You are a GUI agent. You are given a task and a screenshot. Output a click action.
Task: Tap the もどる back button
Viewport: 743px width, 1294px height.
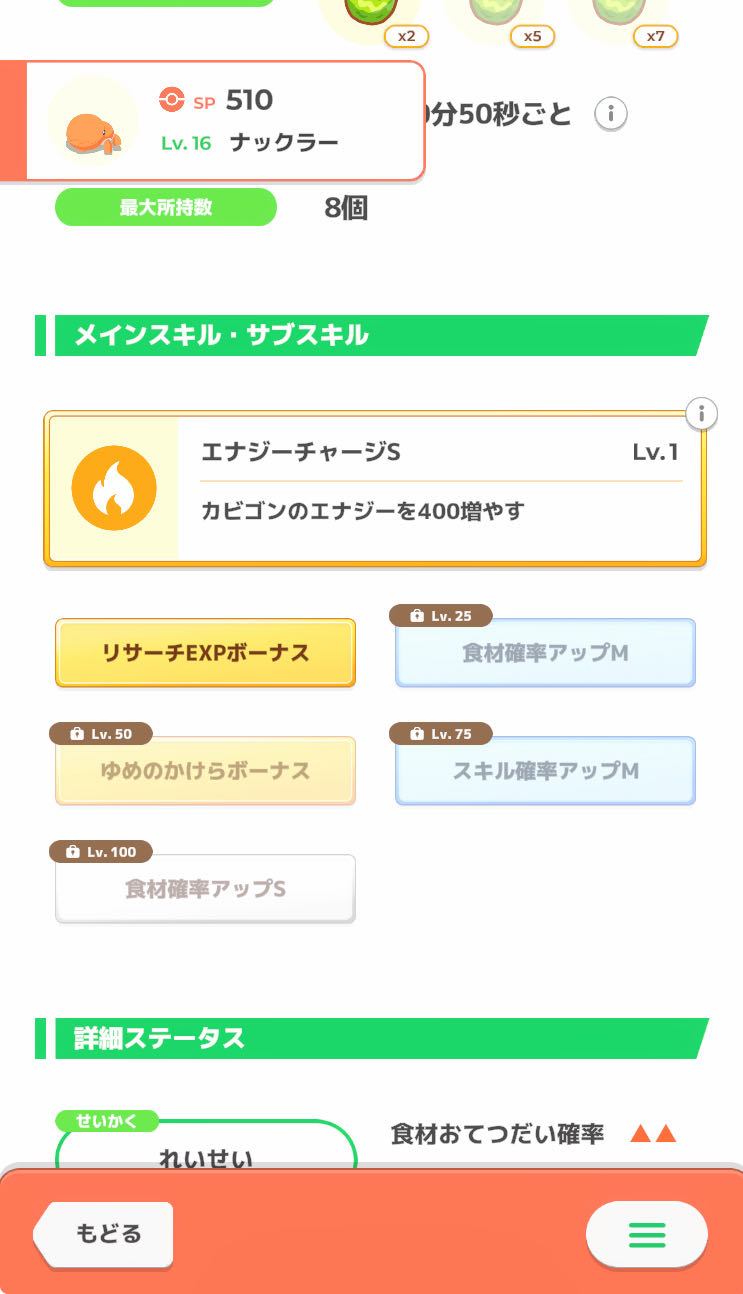[104, 1233]
